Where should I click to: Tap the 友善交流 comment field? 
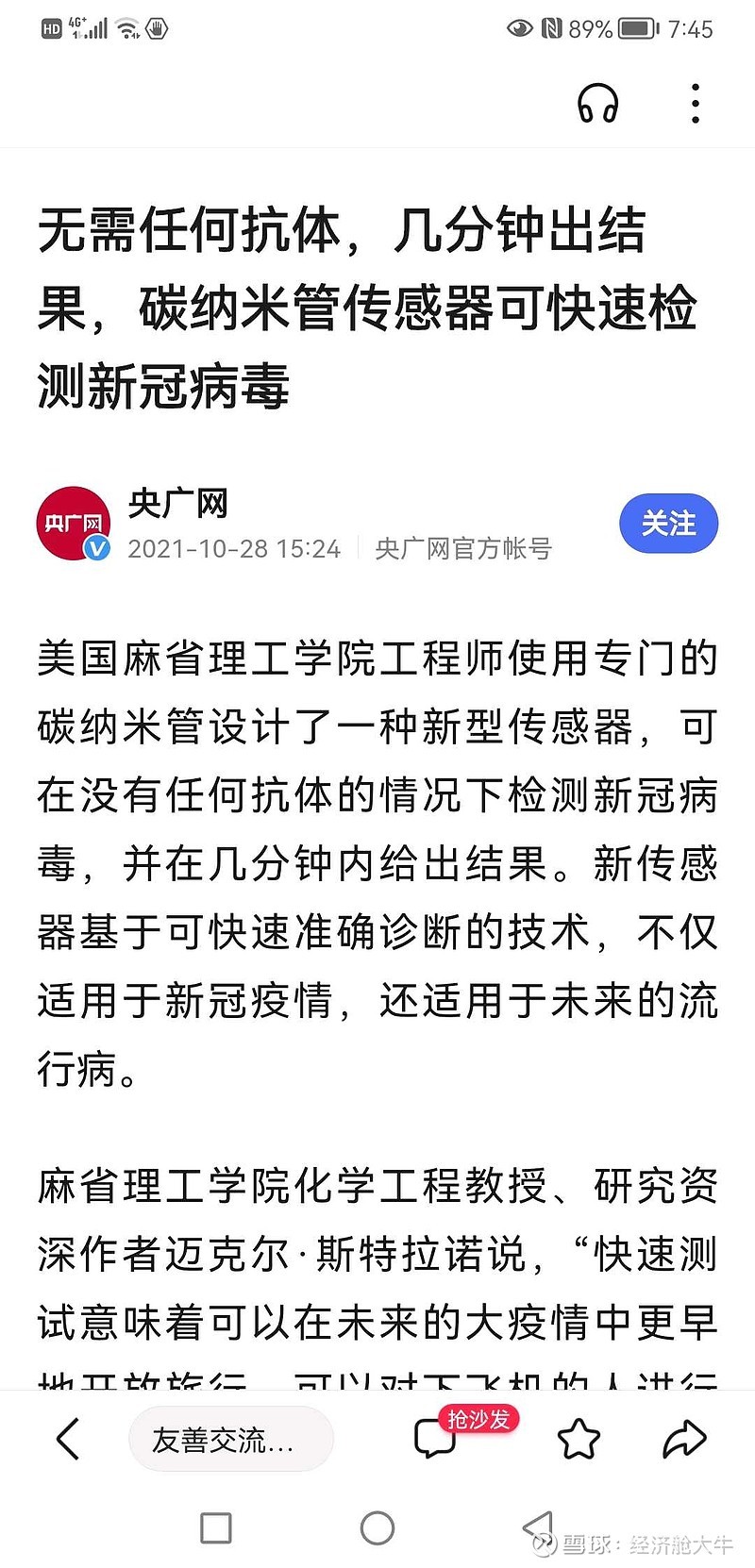230,1440
